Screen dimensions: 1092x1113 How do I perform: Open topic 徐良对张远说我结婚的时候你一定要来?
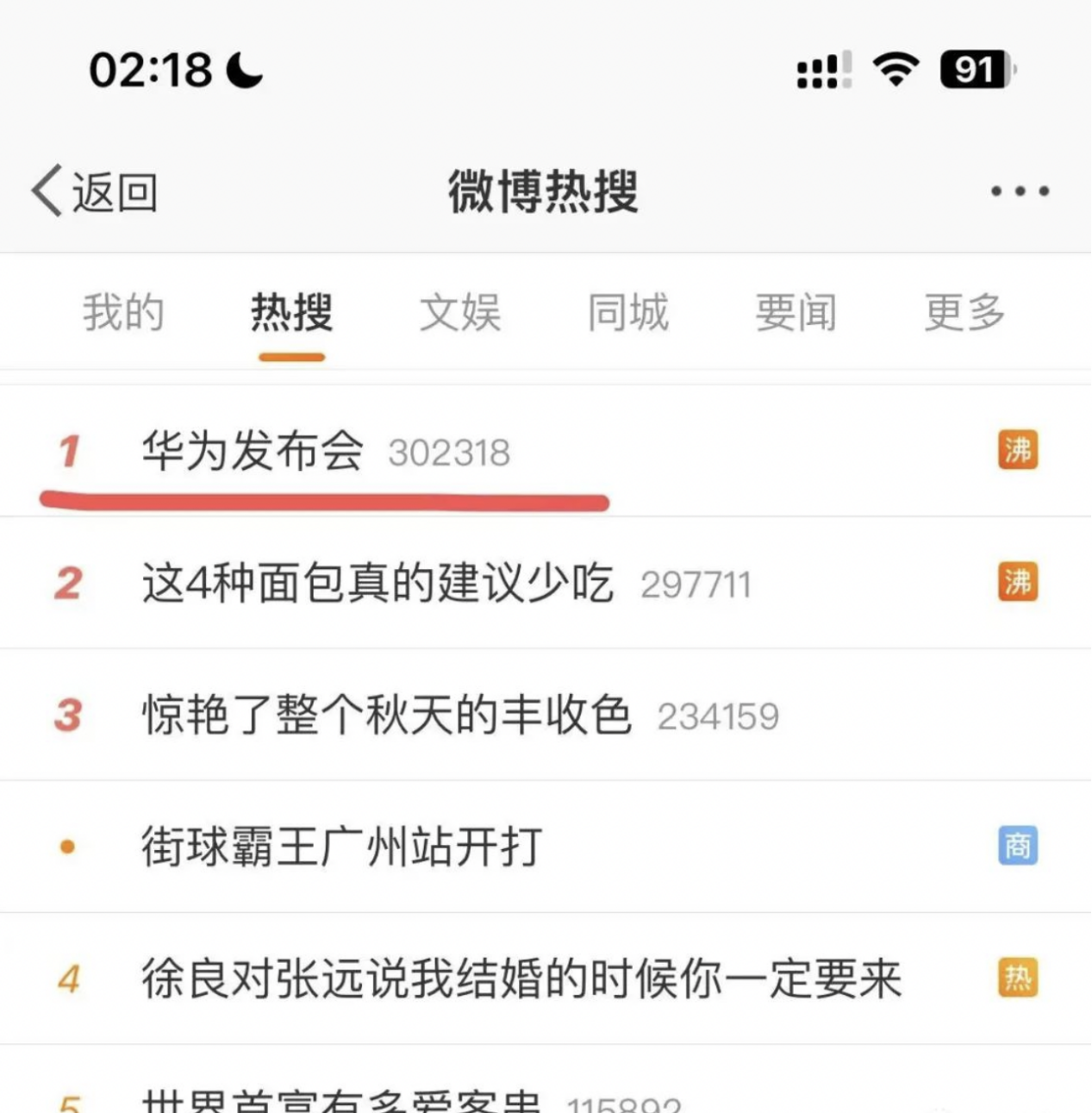[x=521, y=979]
